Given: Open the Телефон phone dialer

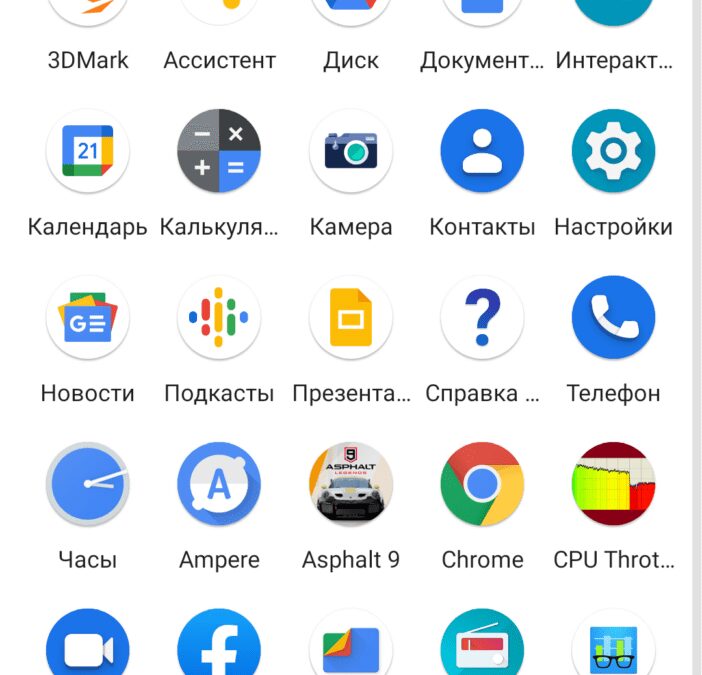Looking at the screenshot, I should pos(613,318).
